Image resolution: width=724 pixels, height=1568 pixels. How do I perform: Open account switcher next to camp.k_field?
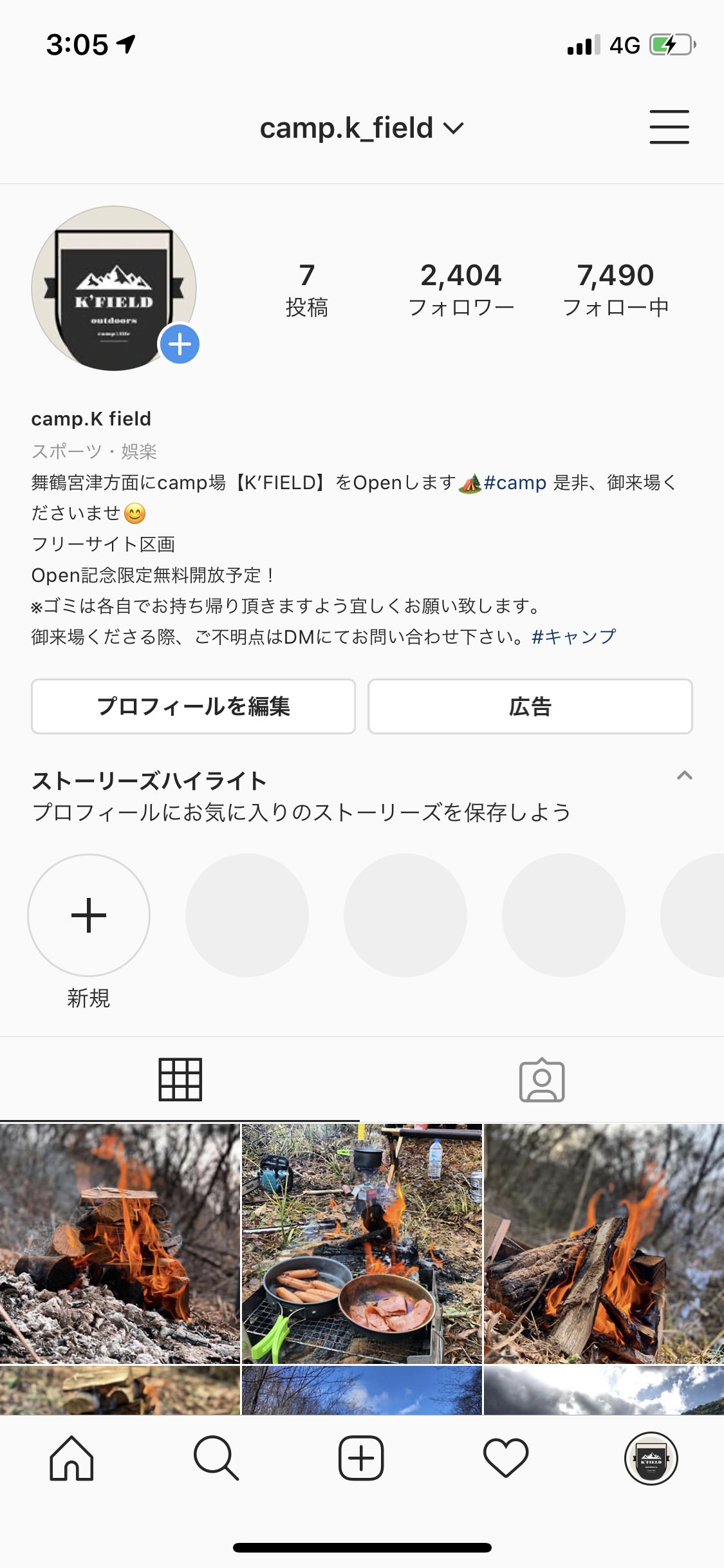453,127
